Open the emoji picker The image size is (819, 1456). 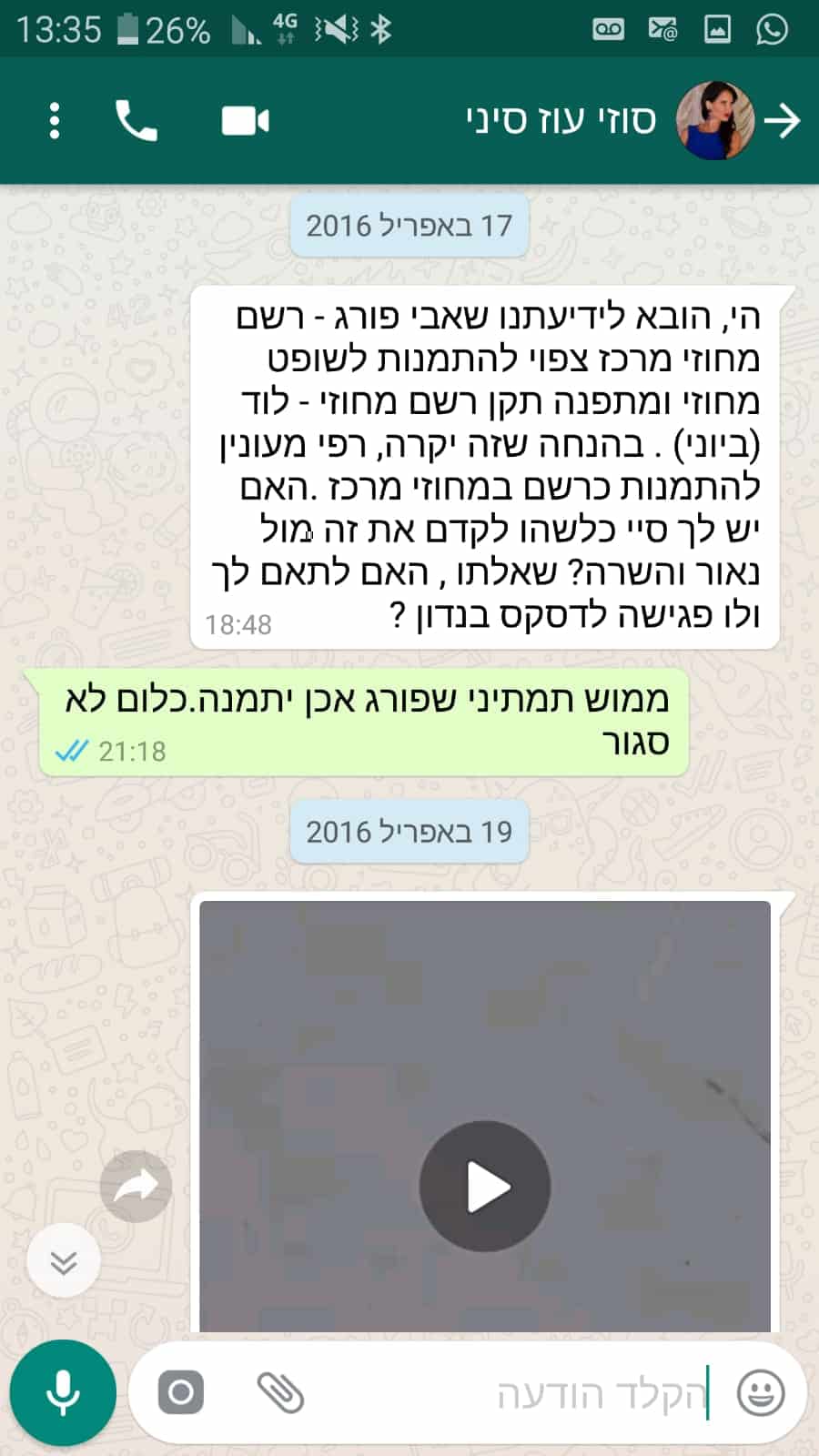(761, 1392)
